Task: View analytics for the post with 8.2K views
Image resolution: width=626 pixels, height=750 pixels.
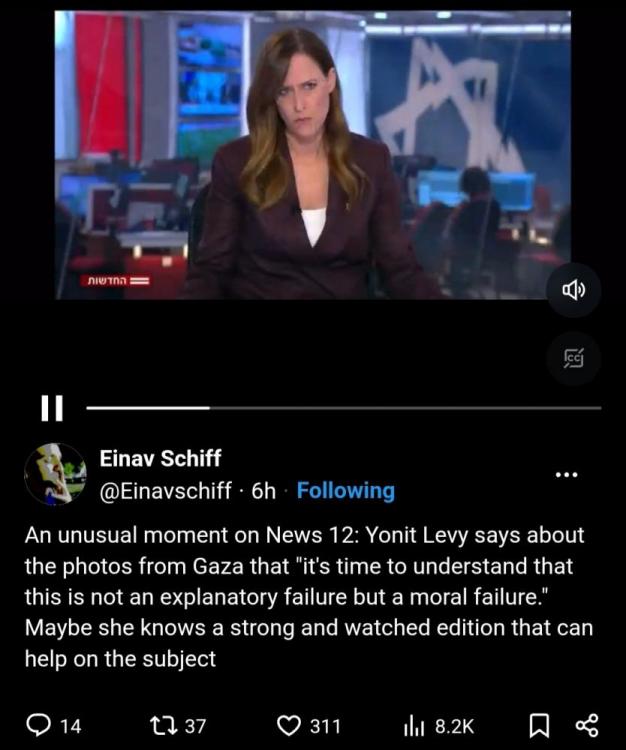Action: tap(413, 725)
